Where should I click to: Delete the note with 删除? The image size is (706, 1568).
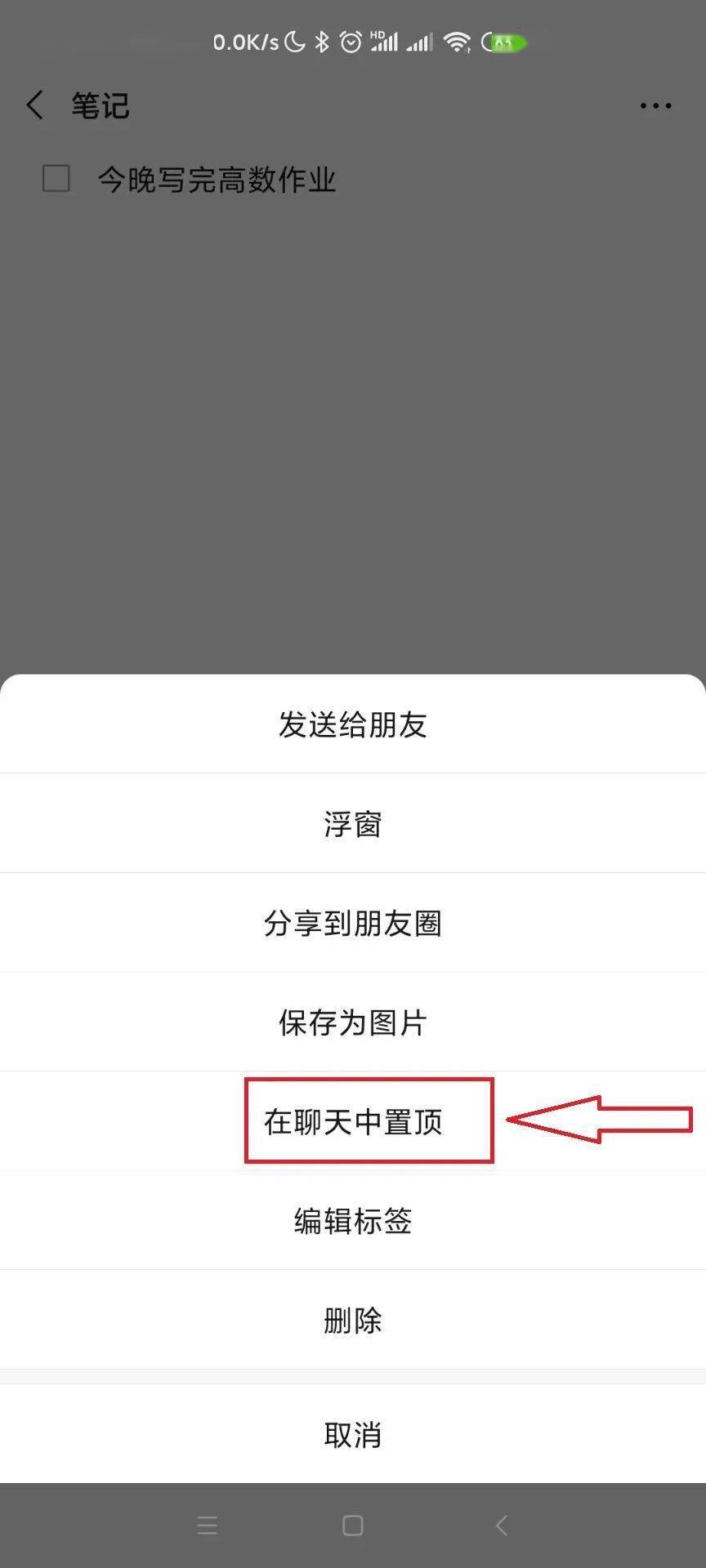(x=353, y=1320)
